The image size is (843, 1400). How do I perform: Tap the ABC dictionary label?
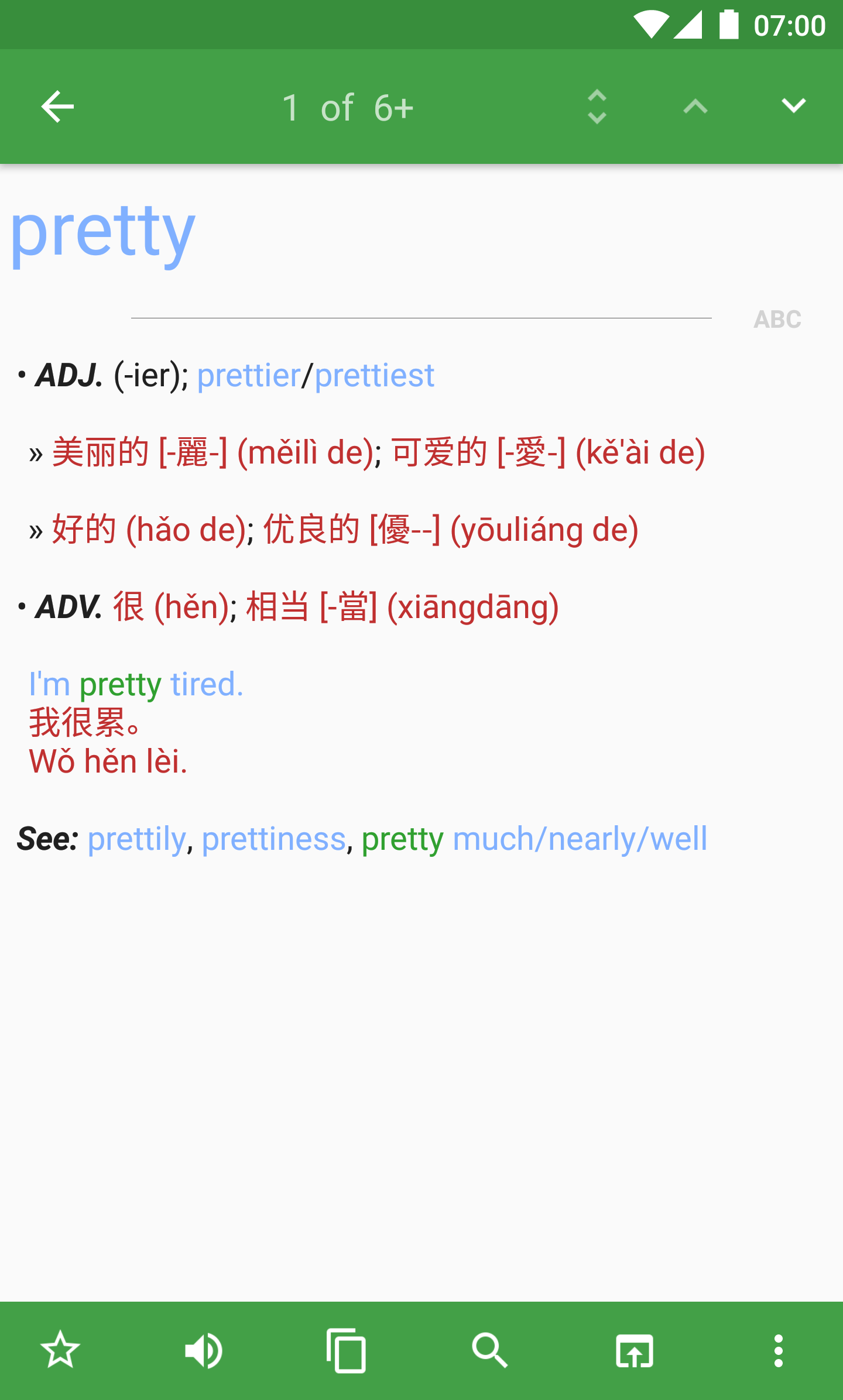tap(777, 320)
